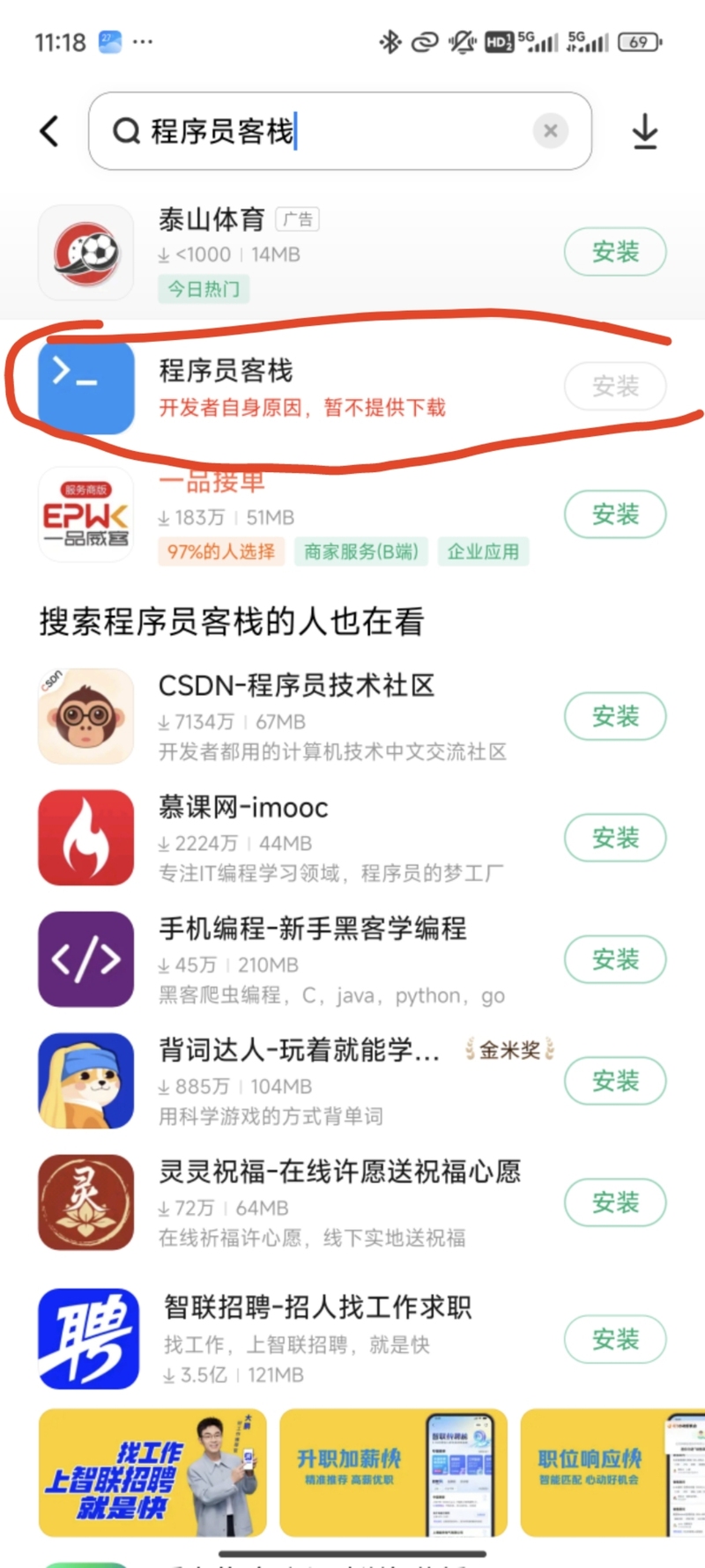705x1568 pixels.
Task: Install 手机编程-新手黑客学编程
Action: click(614, 959)
